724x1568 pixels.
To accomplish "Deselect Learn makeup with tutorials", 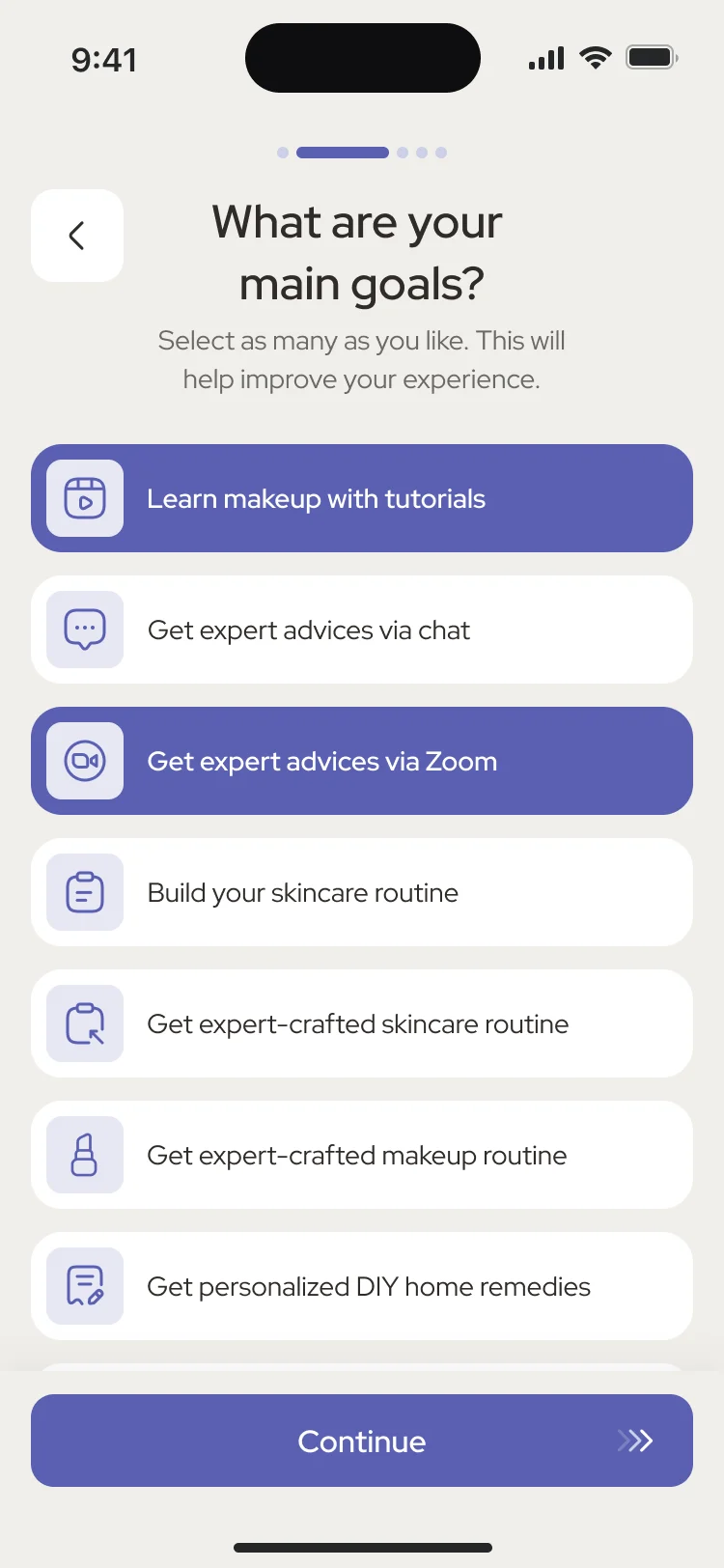I will point(362,498).
